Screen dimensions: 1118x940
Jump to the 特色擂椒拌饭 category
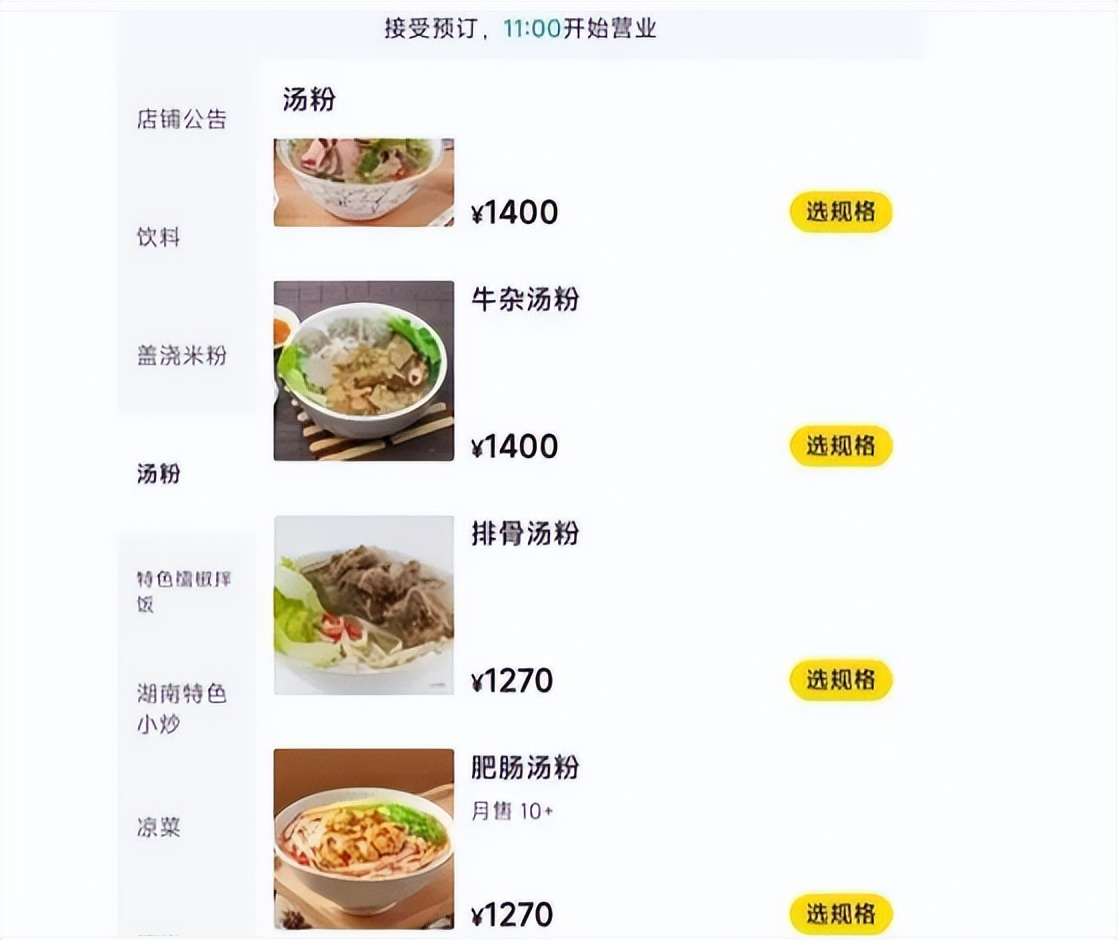[x=184, y=591]
